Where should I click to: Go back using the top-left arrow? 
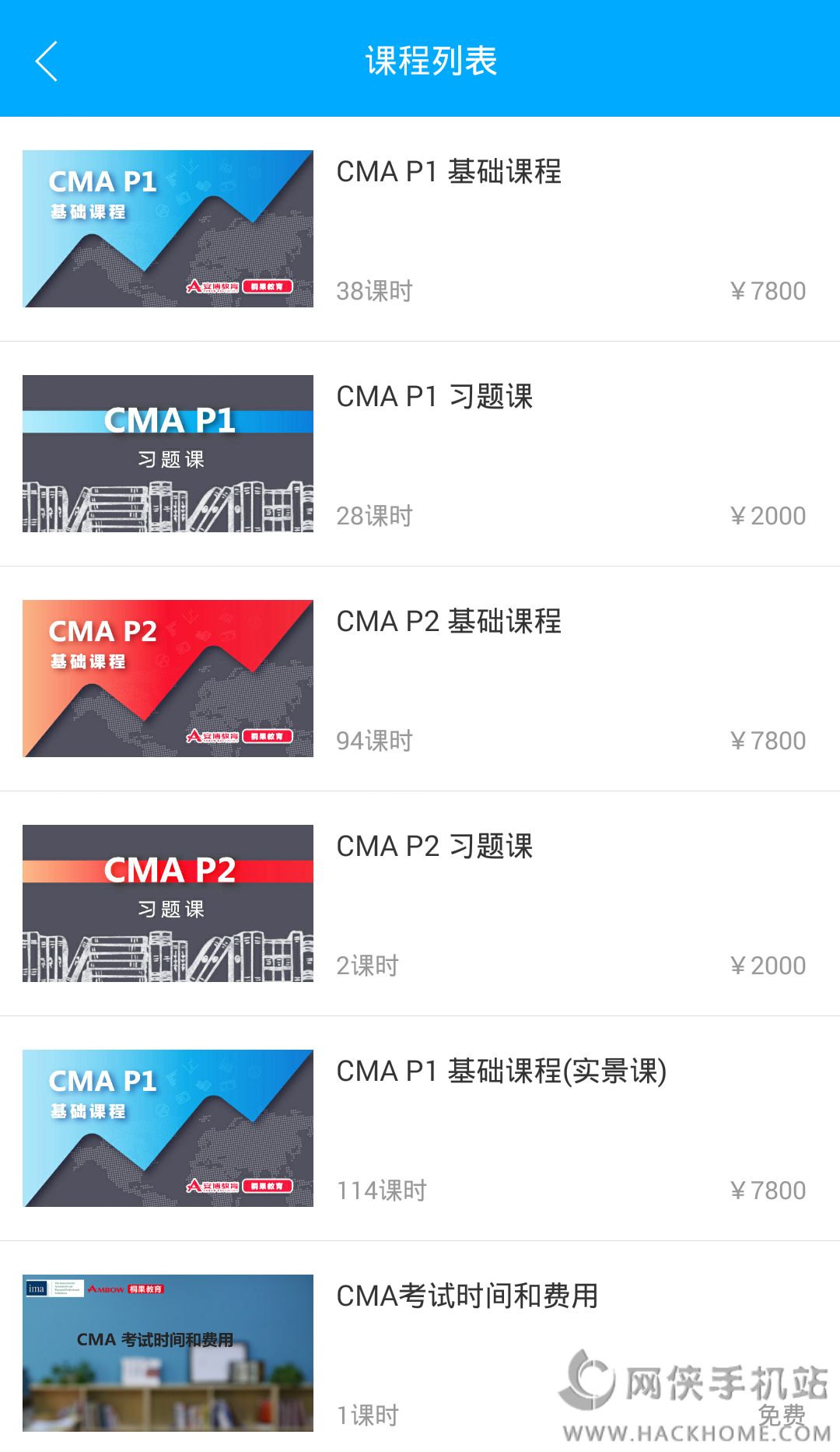coord(47,61)
